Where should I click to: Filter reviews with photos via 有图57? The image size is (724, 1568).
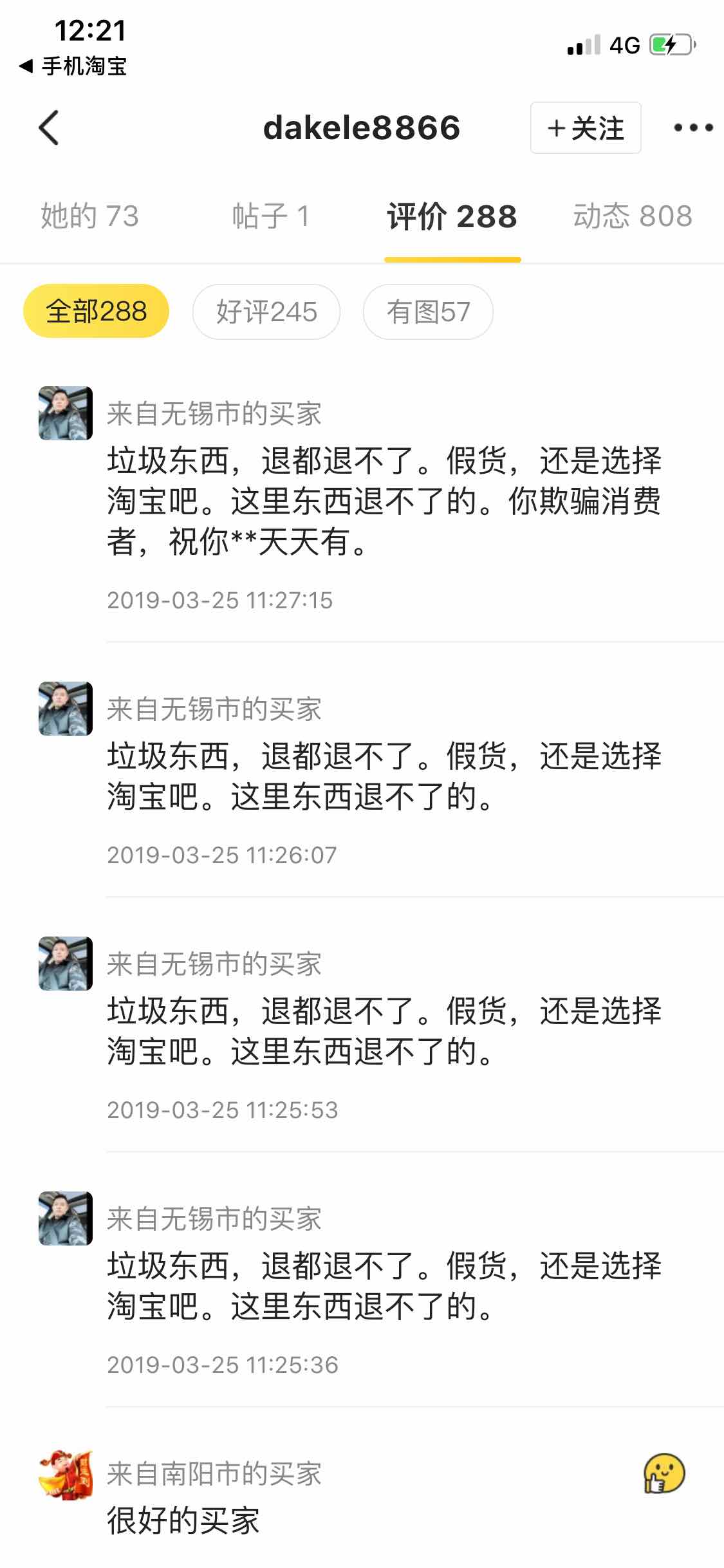[428, 312]
